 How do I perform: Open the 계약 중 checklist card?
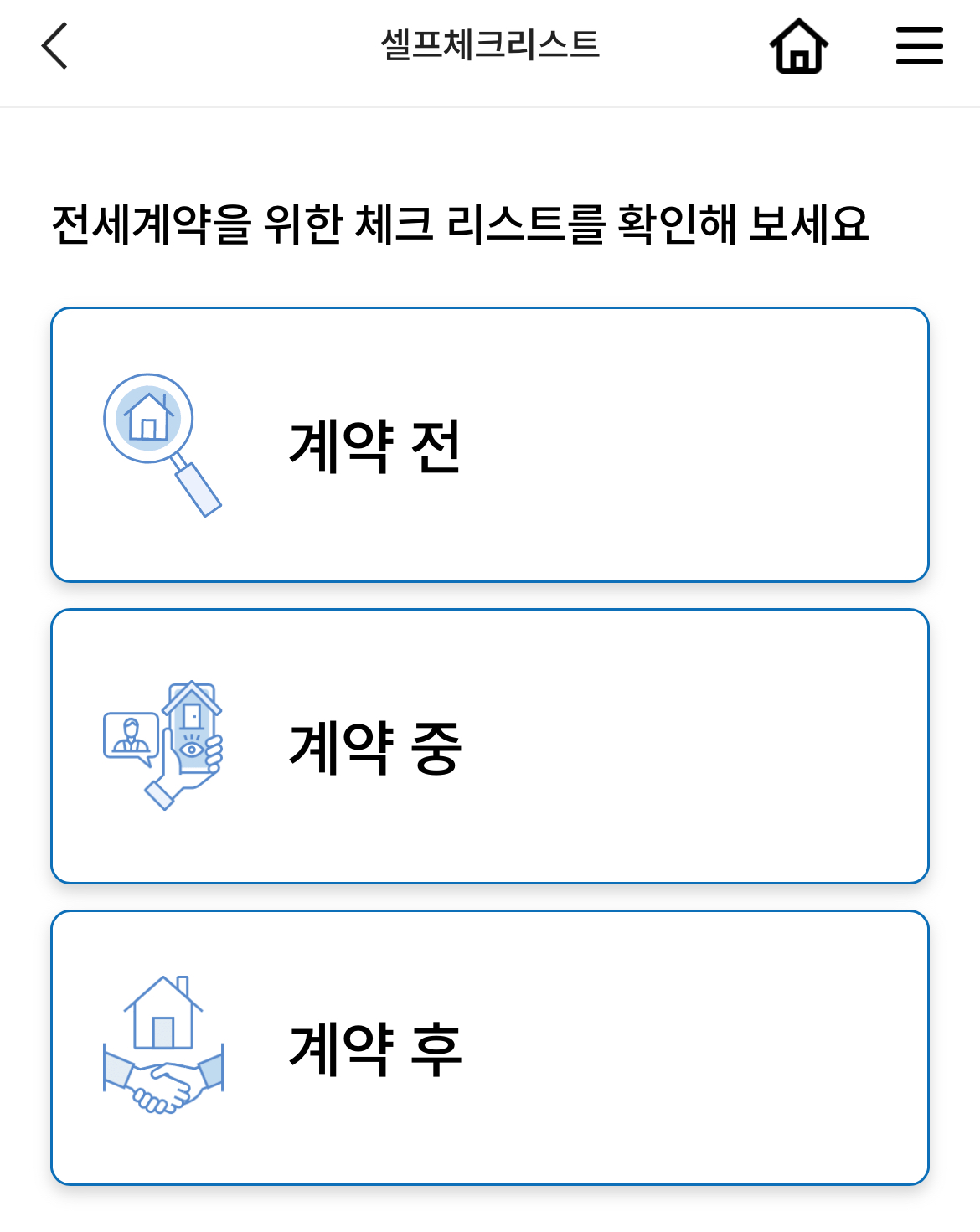(490, 745)
